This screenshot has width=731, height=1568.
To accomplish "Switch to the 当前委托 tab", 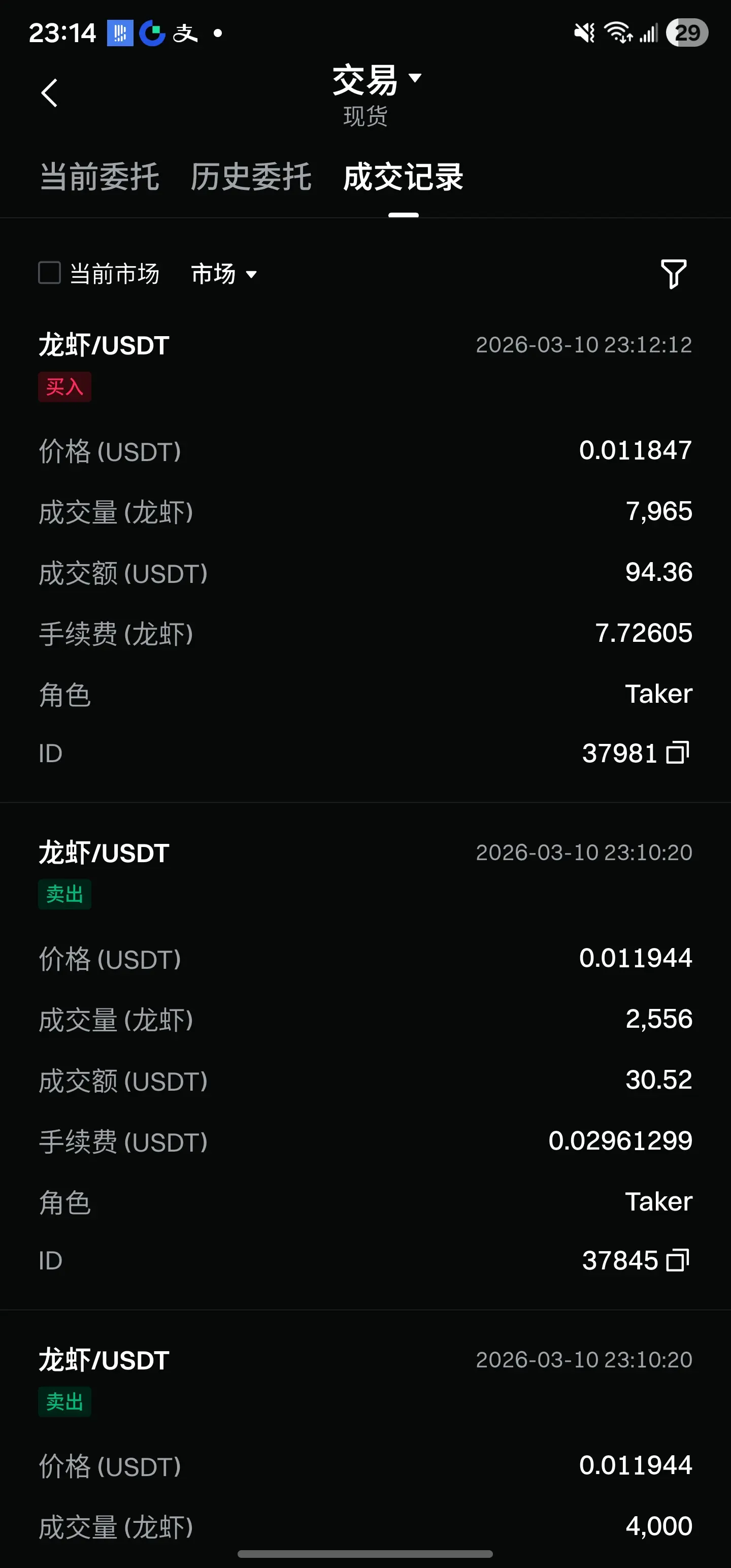I will [99, 177].
